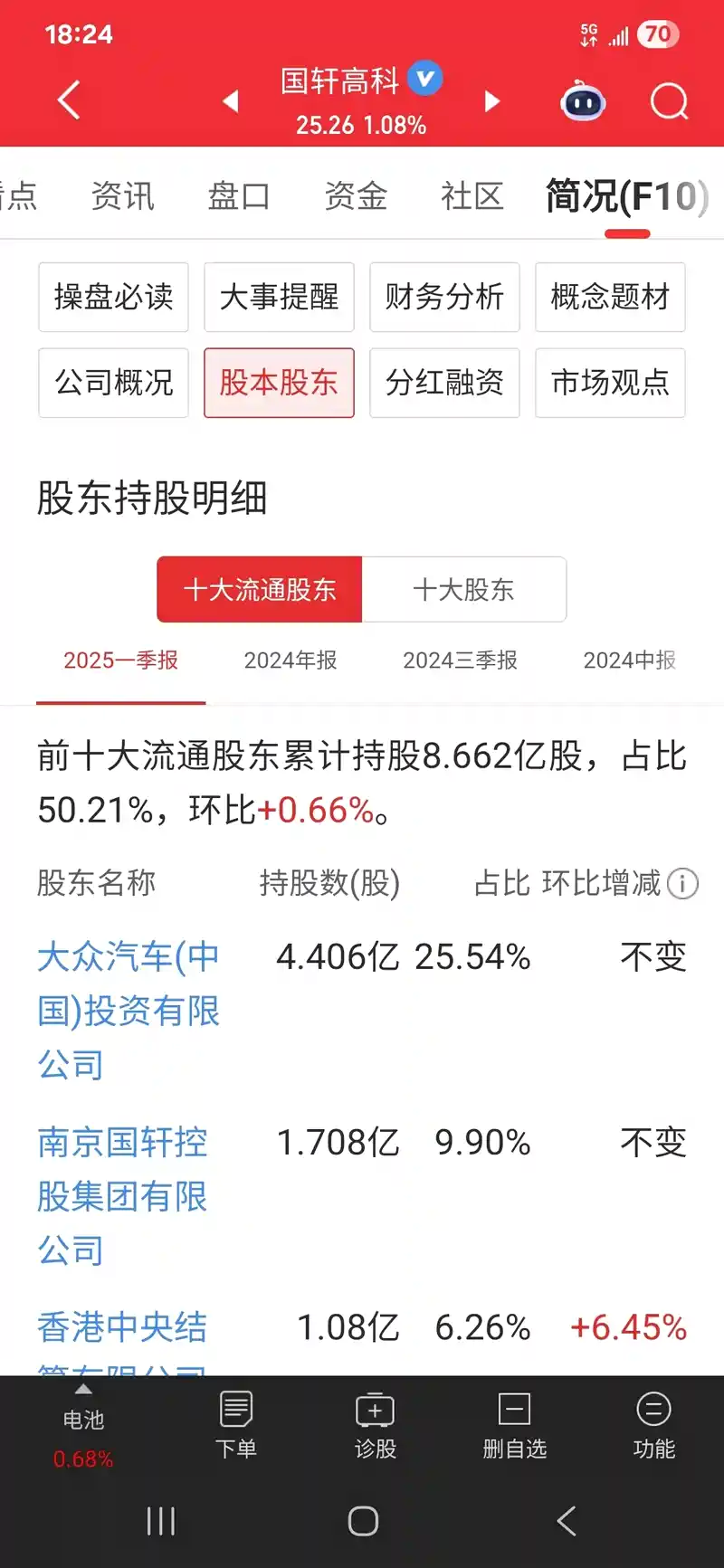Switch to the 资讯 tab
This screenshot has height=1568, width=724.
click(x=123, y=195)
